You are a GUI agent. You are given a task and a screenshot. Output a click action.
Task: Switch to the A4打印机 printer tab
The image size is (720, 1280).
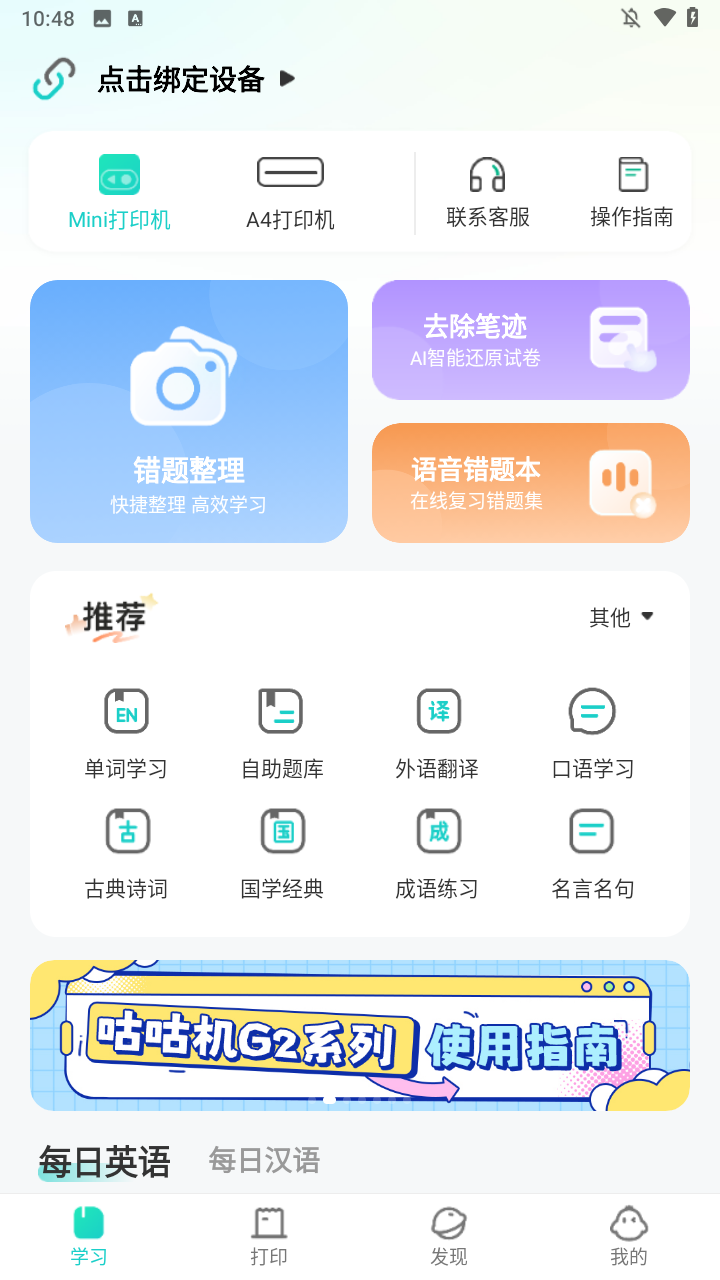coord(290,190)
